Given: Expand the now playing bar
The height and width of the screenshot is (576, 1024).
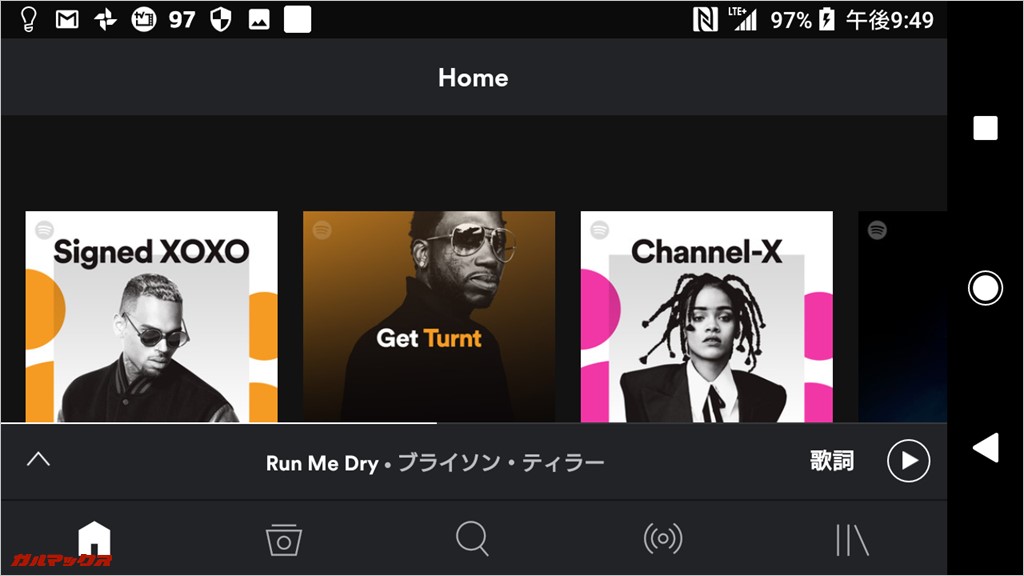Looking at the screenshot, I should [38, 460].
